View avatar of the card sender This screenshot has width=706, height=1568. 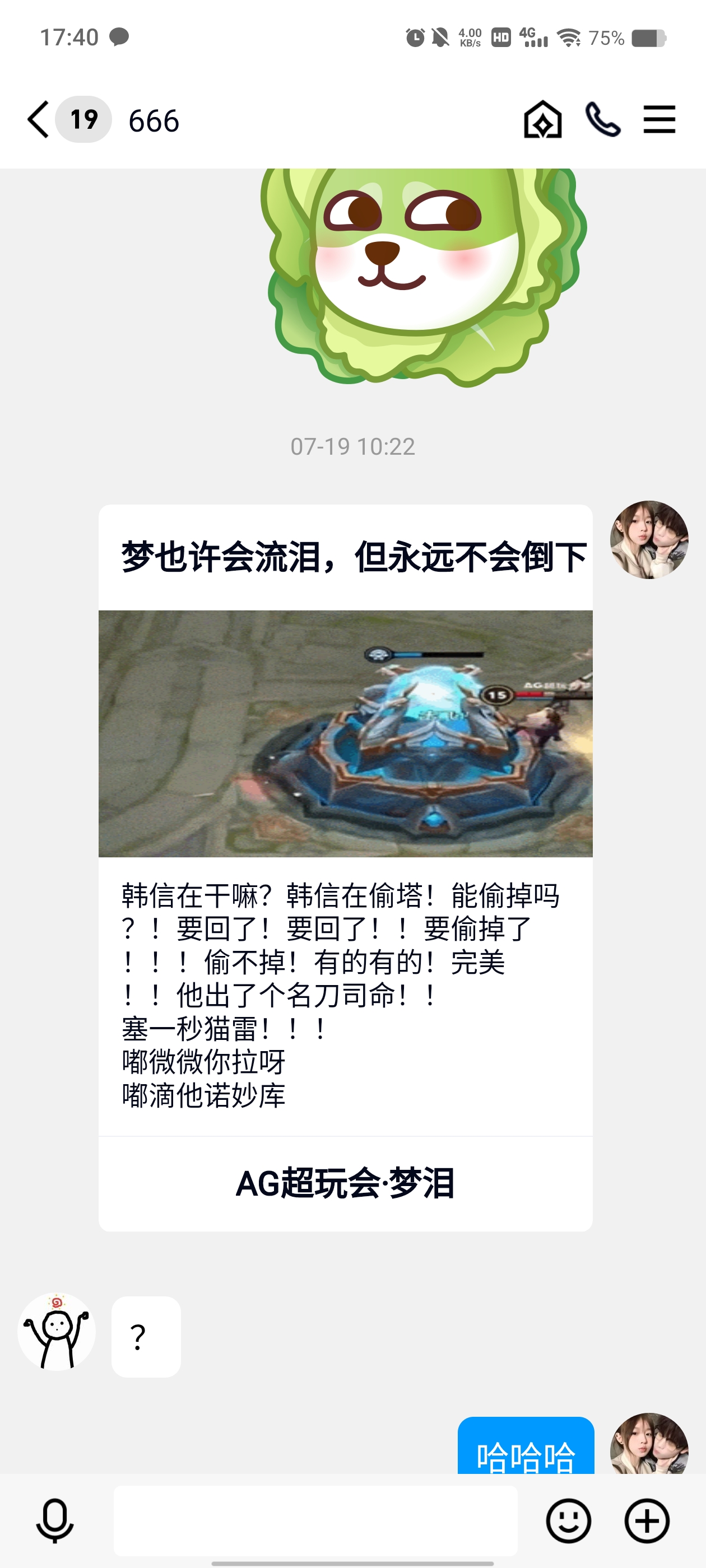tap(649, 539)
